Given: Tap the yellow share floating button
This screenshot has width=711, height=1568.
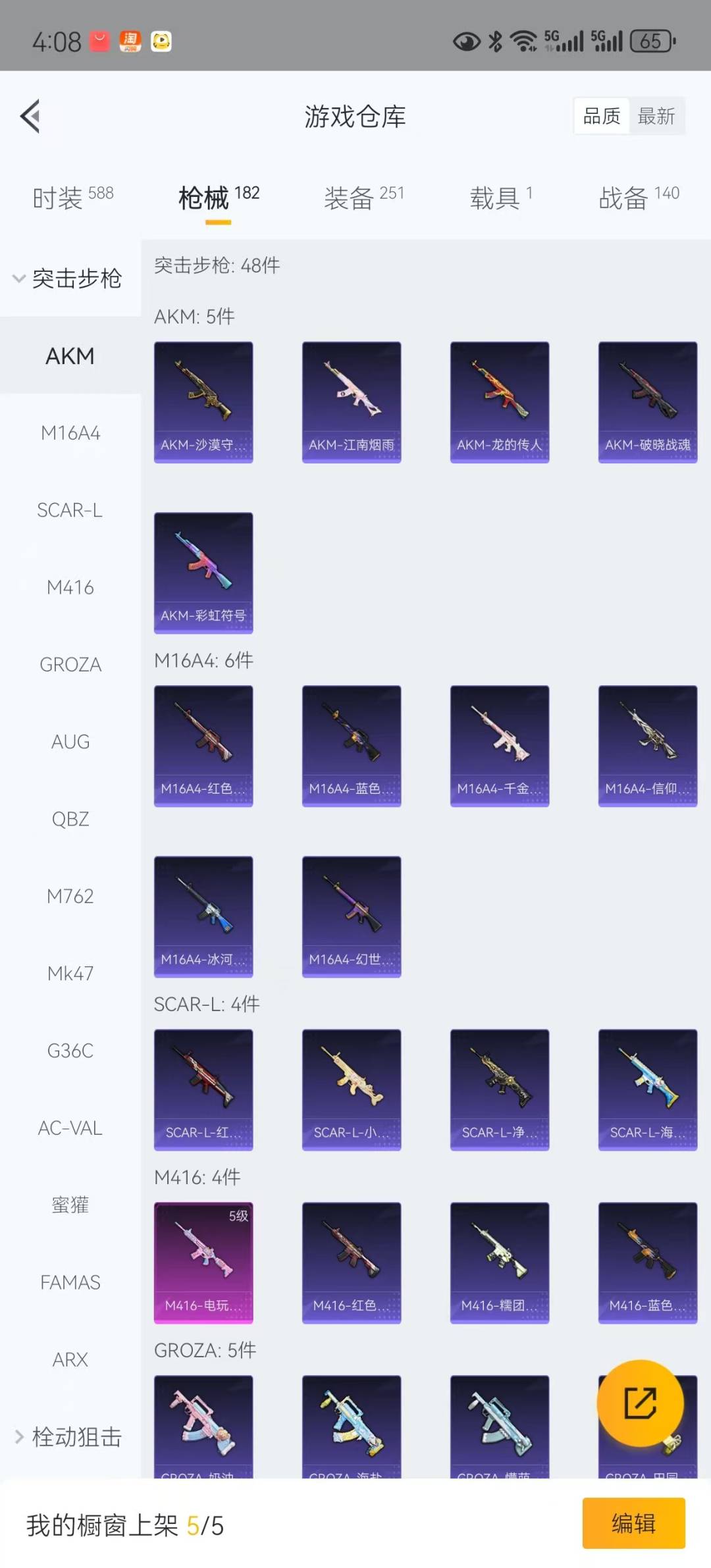Looking at the screenshot, I should [x=640, y=1403].
